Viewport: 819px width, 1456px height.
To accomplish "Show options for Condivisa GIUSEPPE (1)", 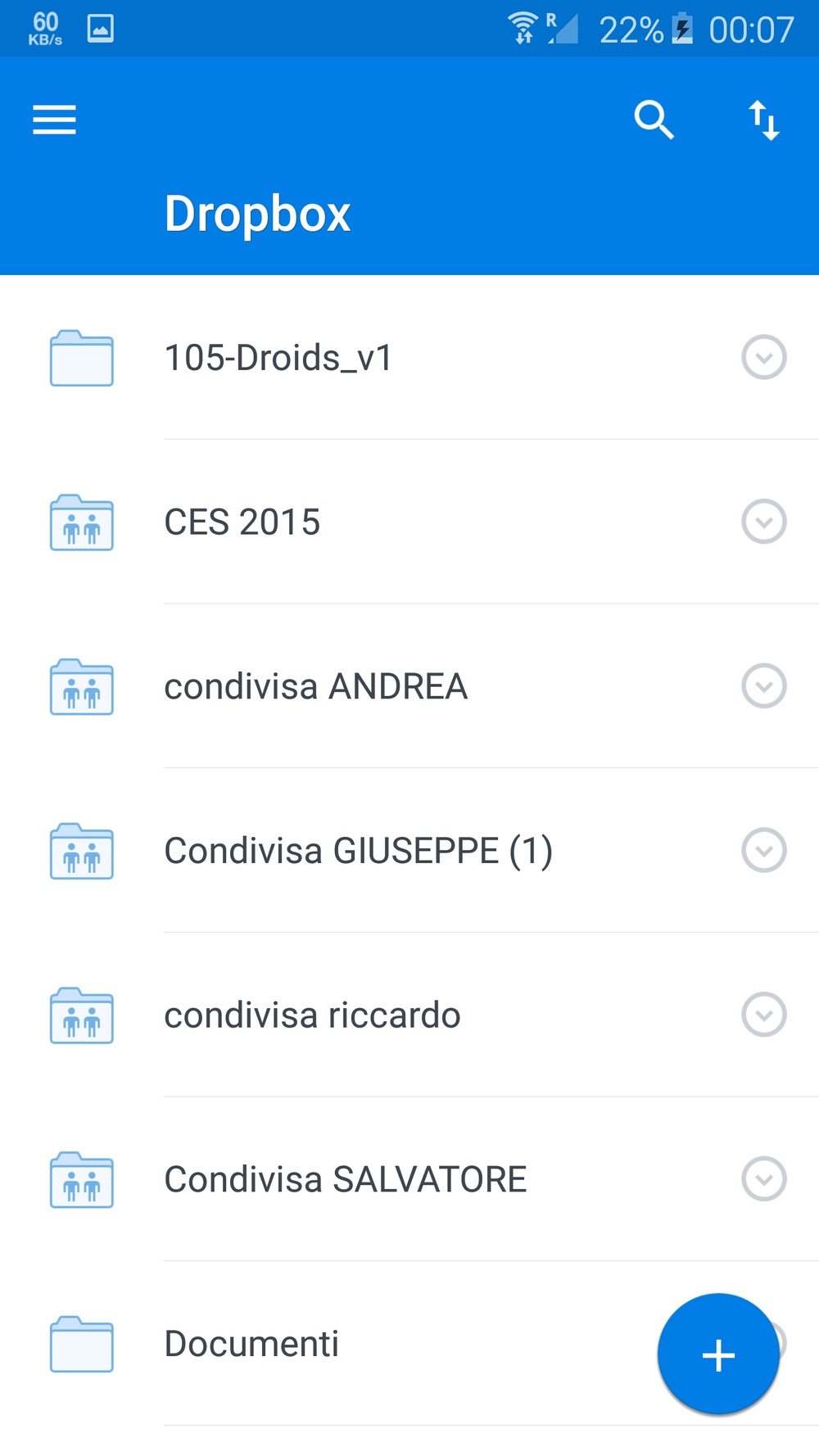I will 763,850.
